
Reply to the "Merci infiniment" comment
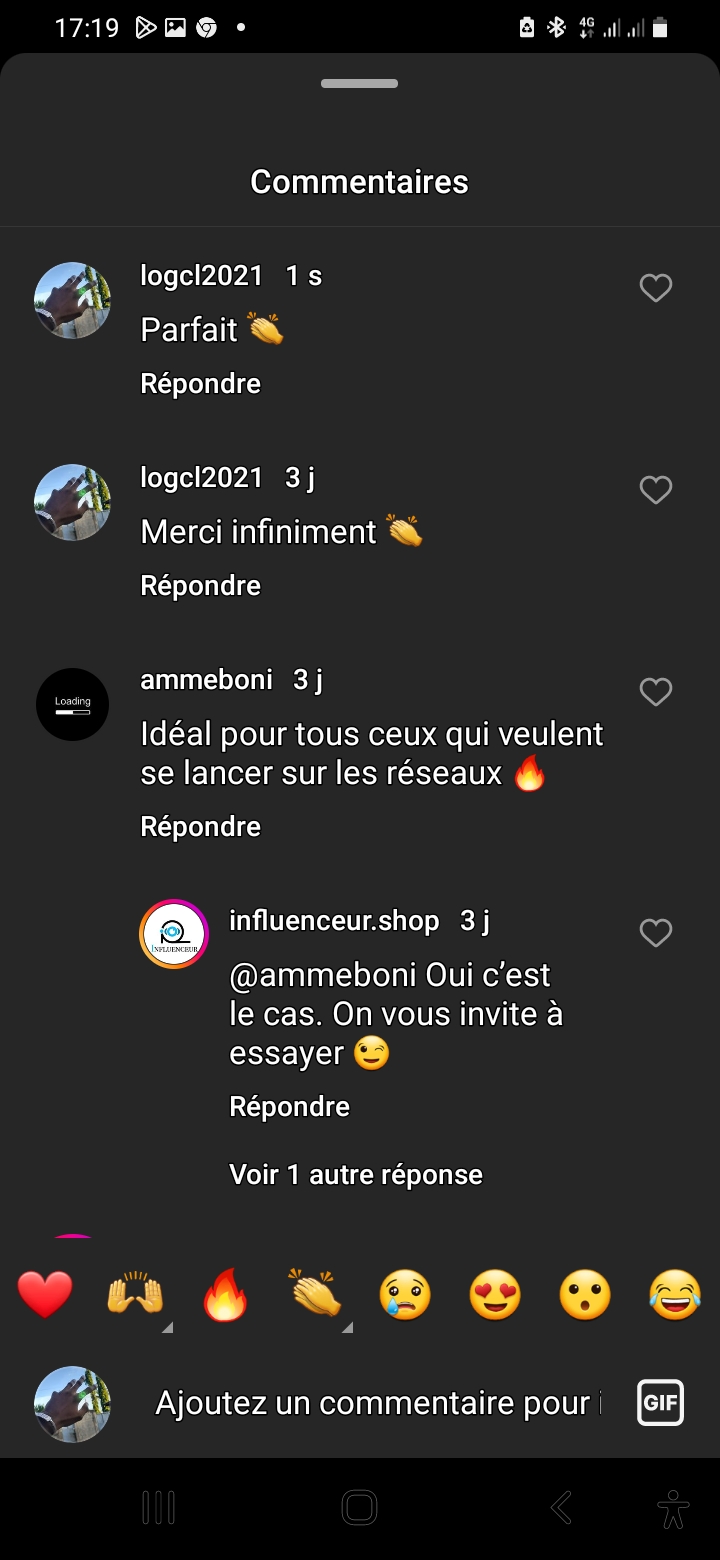click(200, 586)
